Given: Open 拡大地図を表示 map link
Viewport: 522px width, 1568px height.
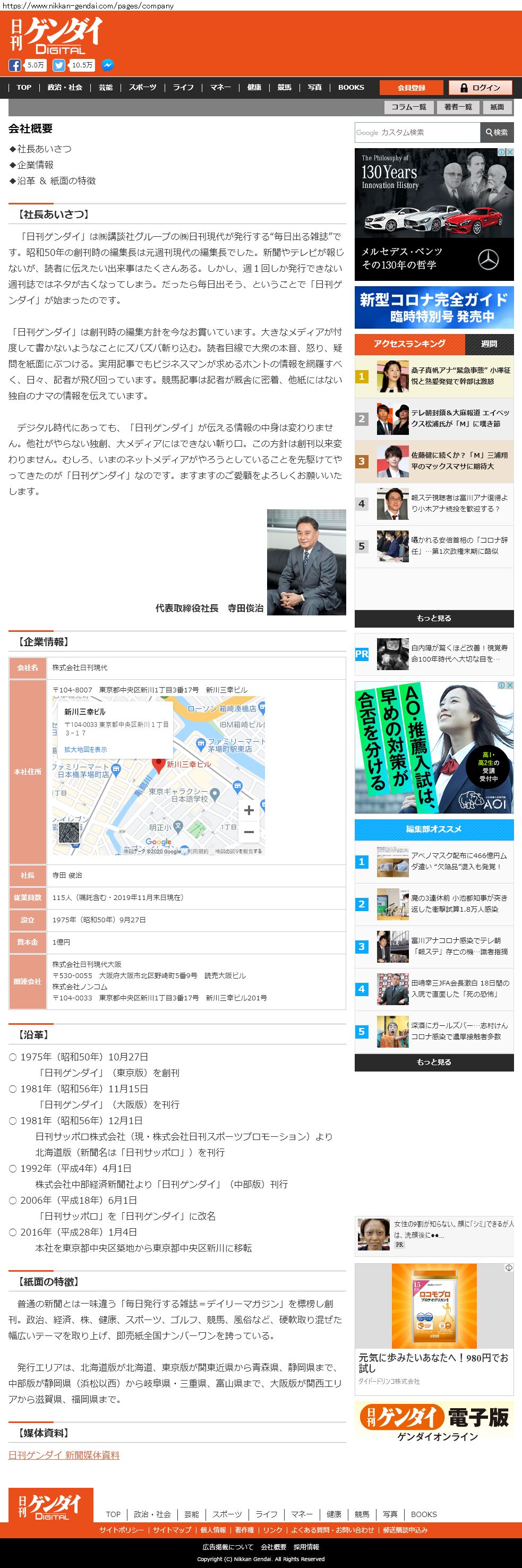Looking at the screenshot, I should (x=86, y=749).
